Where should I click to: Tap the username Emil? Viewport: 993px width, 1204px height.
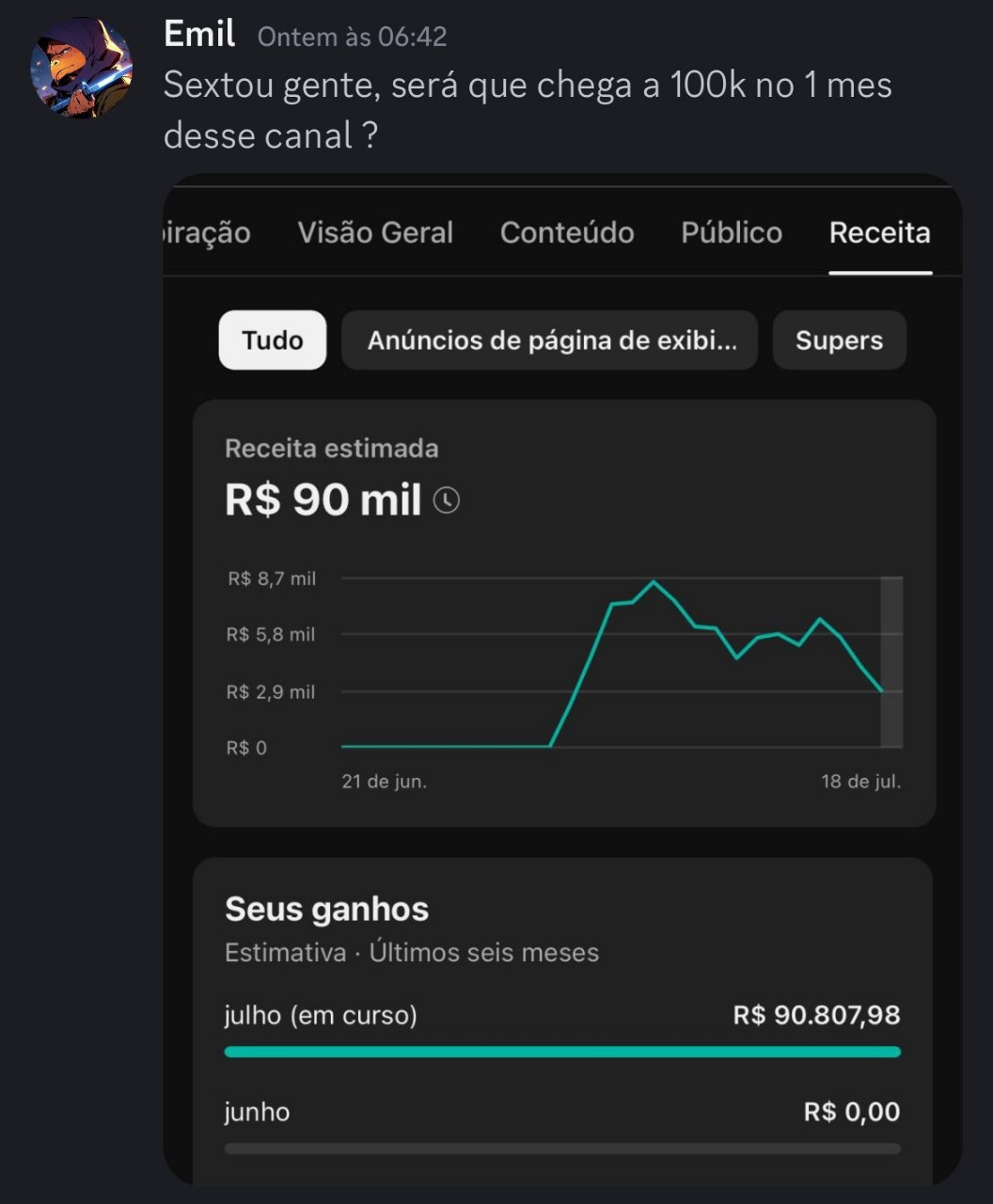(199, 35)
